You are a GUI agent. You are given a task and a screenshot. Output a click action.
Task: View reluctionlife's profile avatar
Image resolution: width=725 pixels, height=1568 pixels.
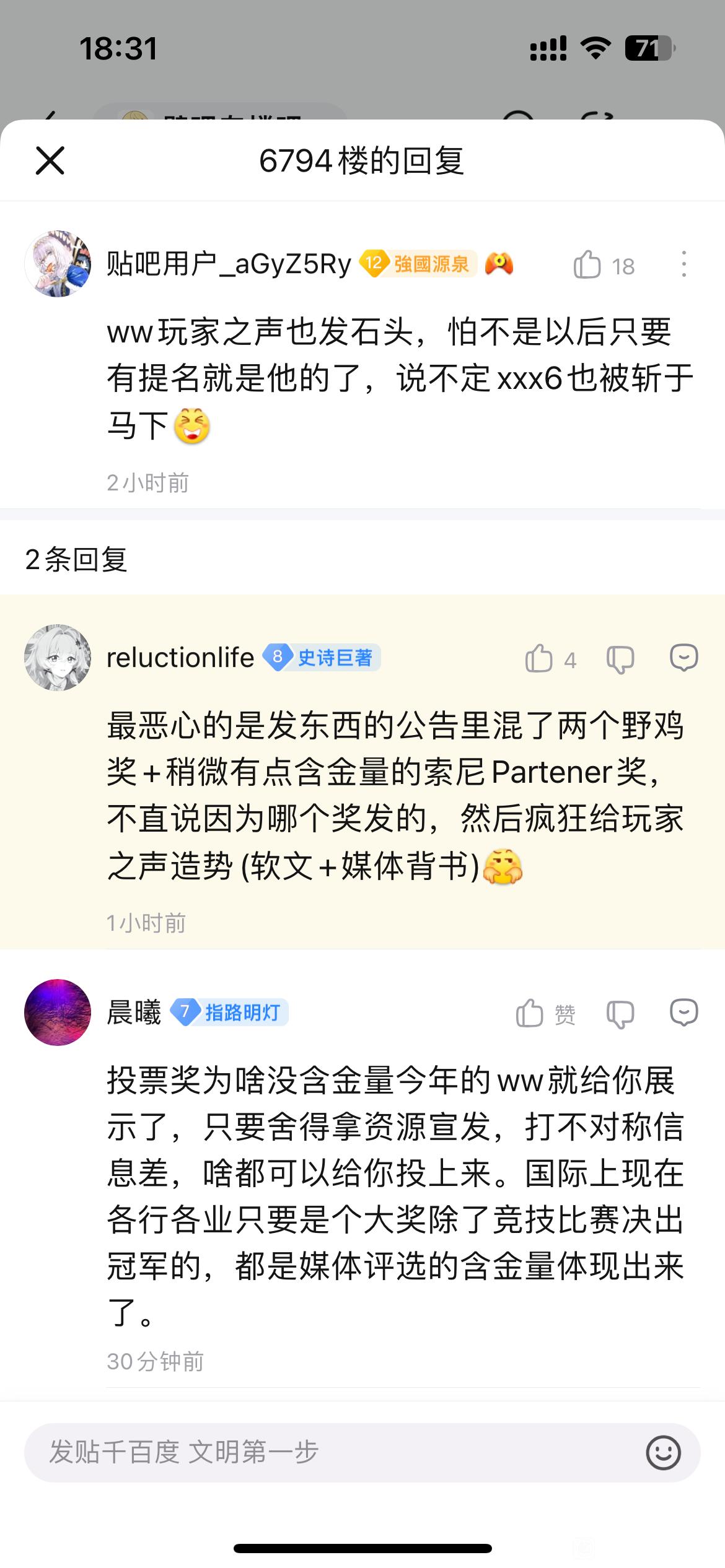(58, 658)
